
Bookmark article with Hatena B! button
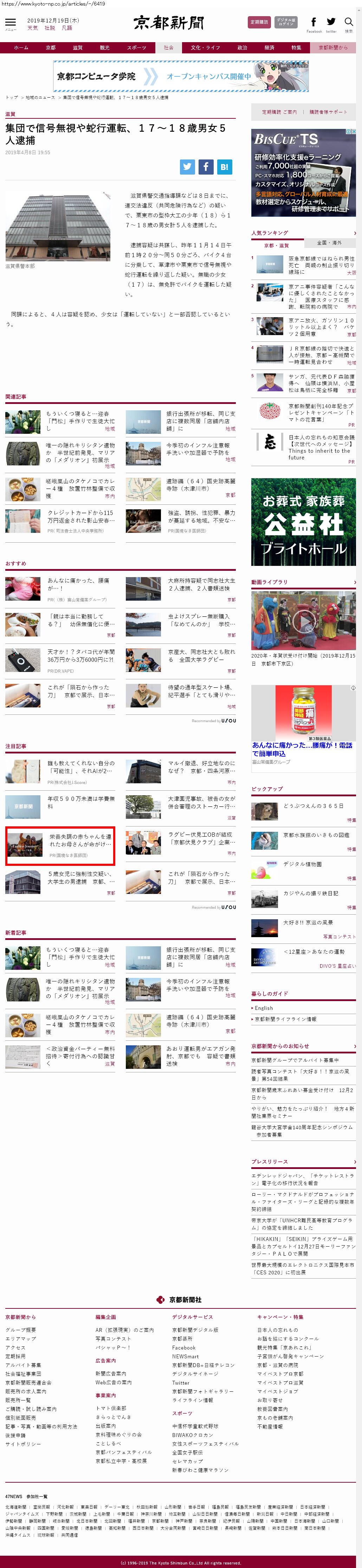pyautogui.click(x=225, y=167)
